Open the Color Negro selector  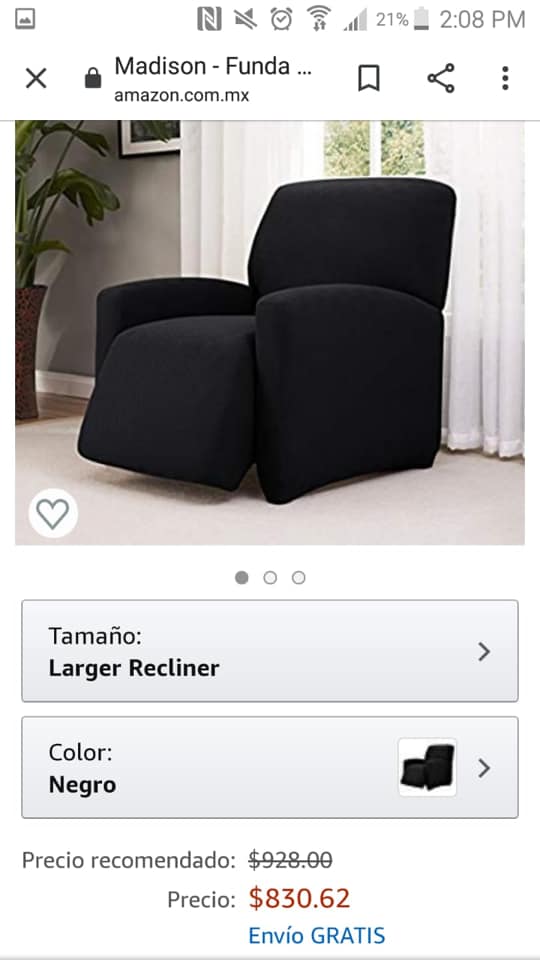270,767
